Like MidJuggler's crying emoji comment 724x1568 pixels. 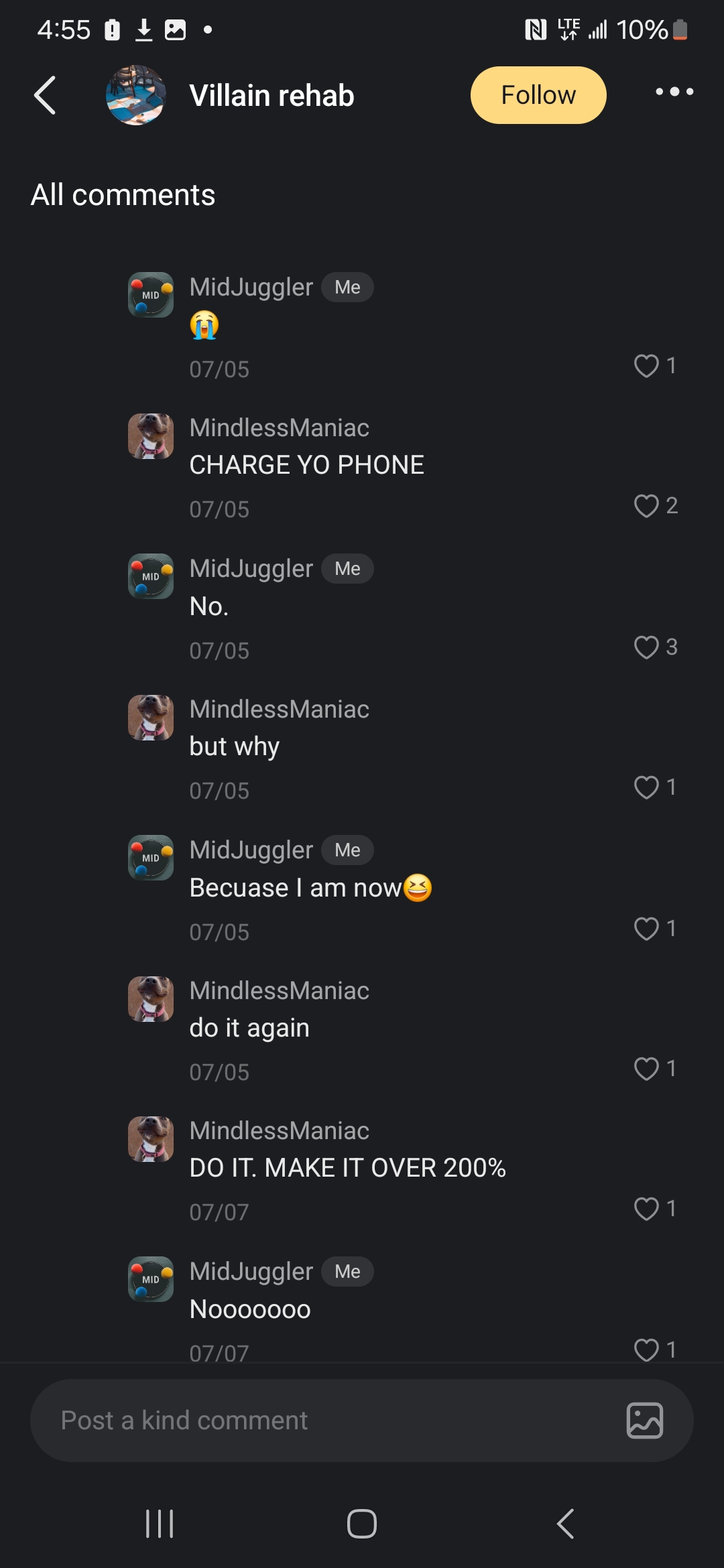point(646,366)
